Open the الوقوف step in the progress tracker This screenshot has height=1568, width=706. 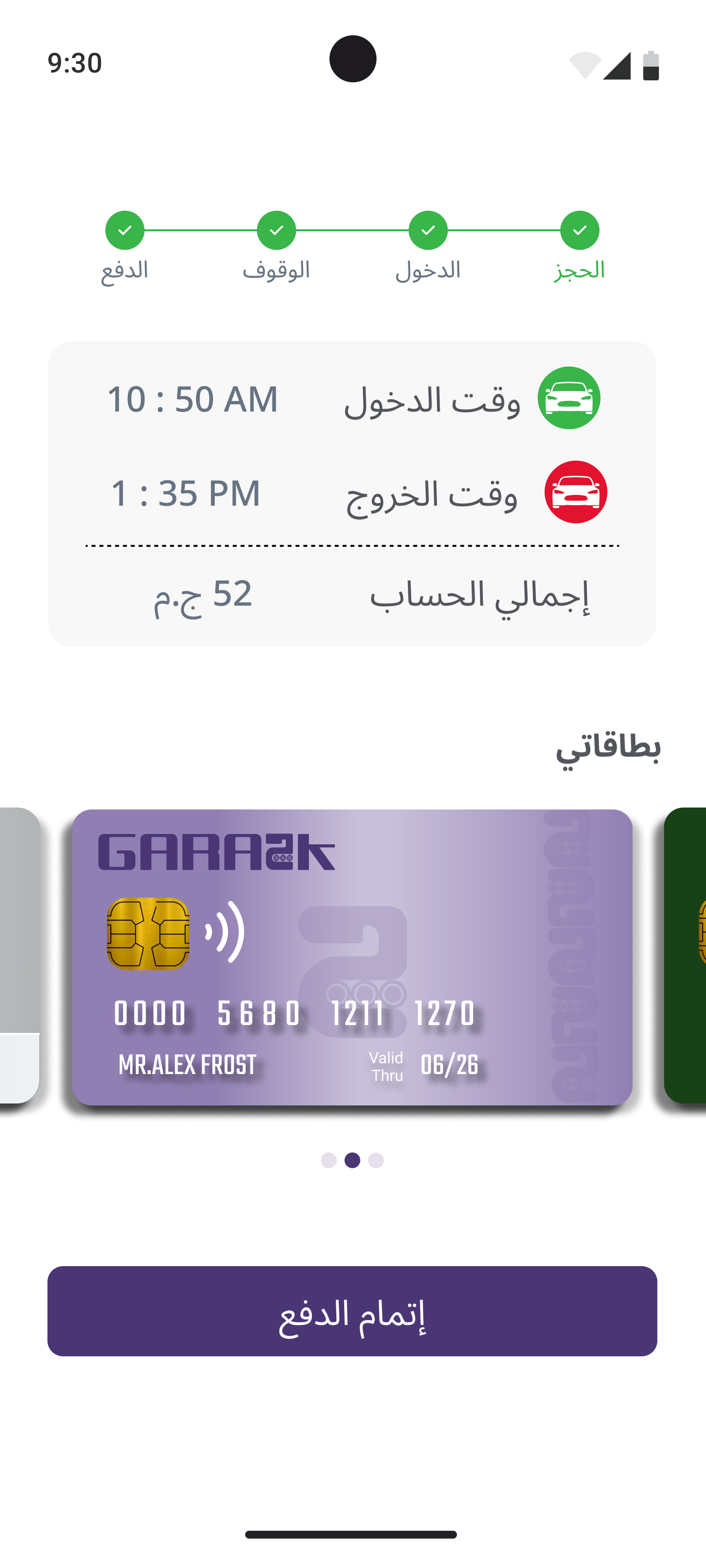(x=277, y=231)
